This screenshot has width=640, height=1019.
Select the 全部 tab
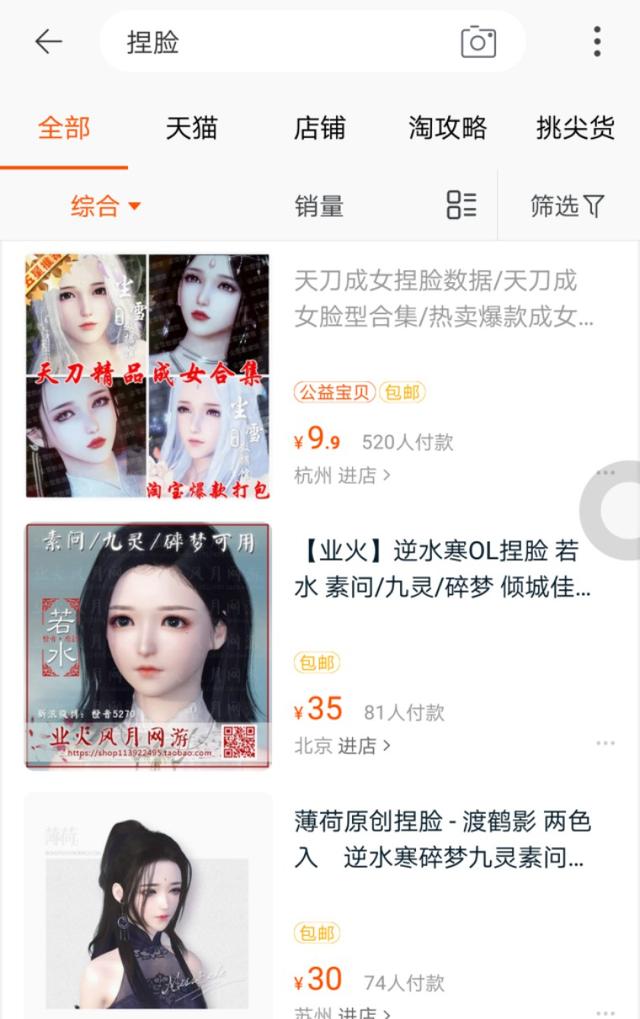64,128
